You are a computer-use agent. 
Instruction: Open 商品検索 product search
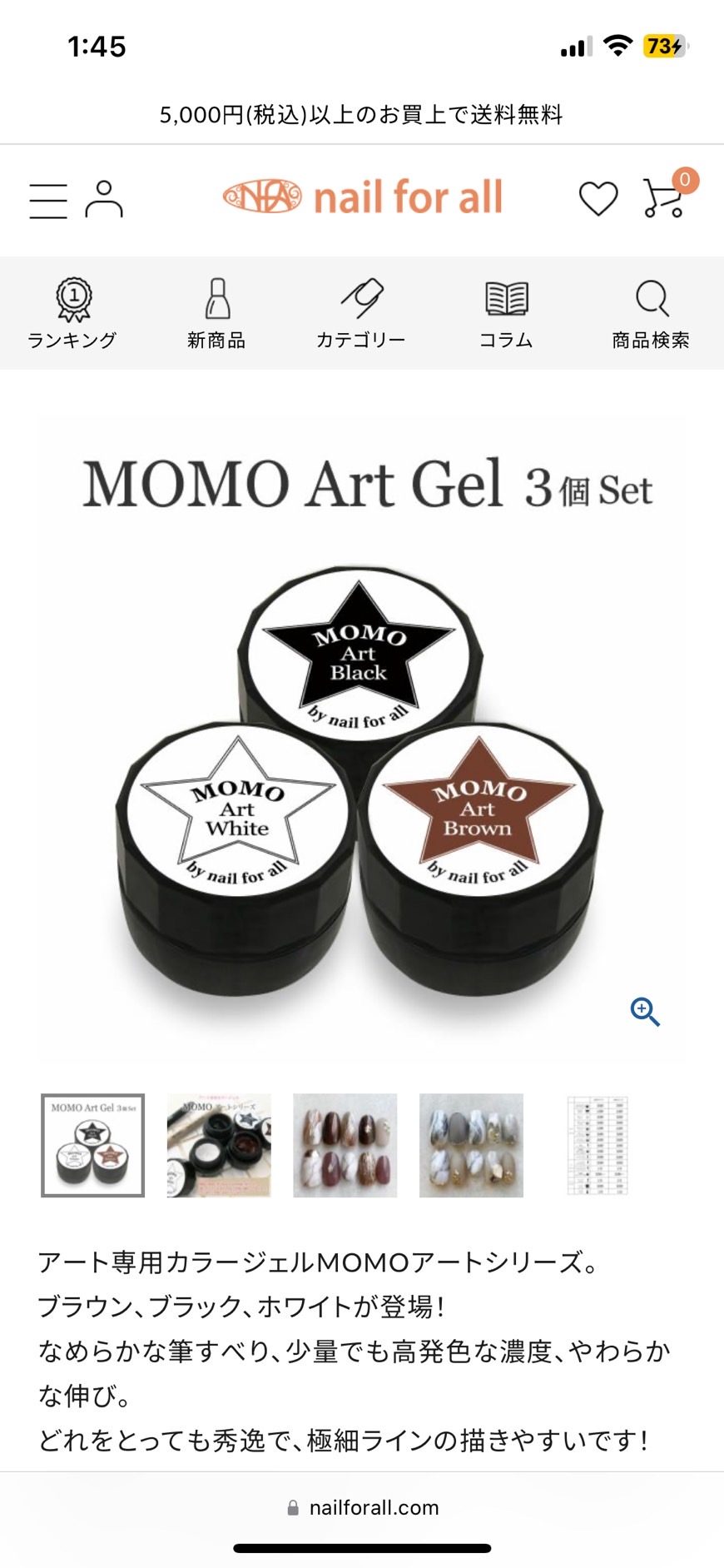[x=651, y=313]
